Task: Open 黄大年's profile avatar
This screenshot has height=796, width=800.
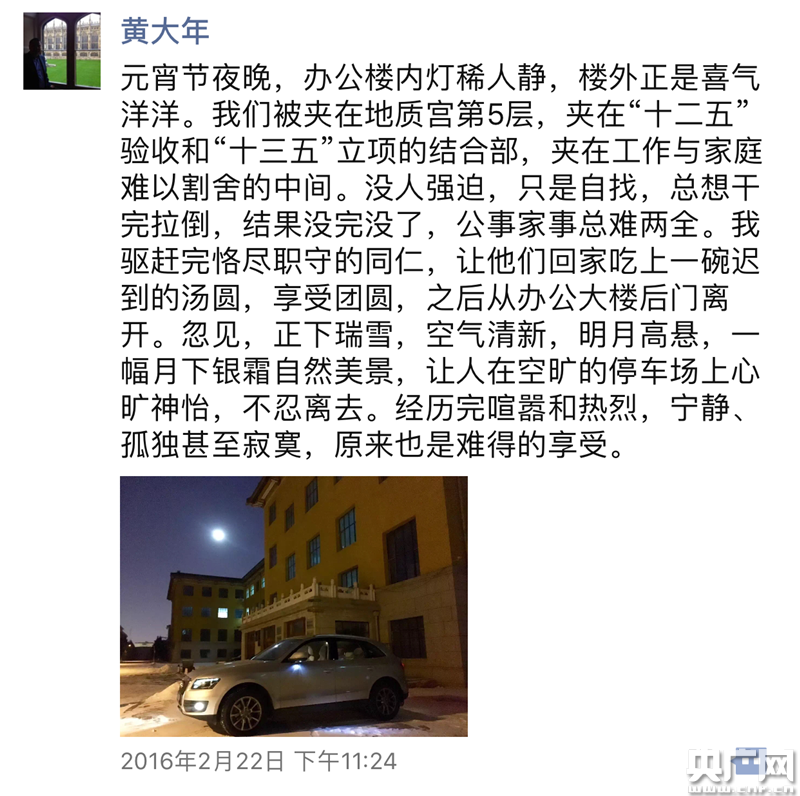Action: [62, 51]
